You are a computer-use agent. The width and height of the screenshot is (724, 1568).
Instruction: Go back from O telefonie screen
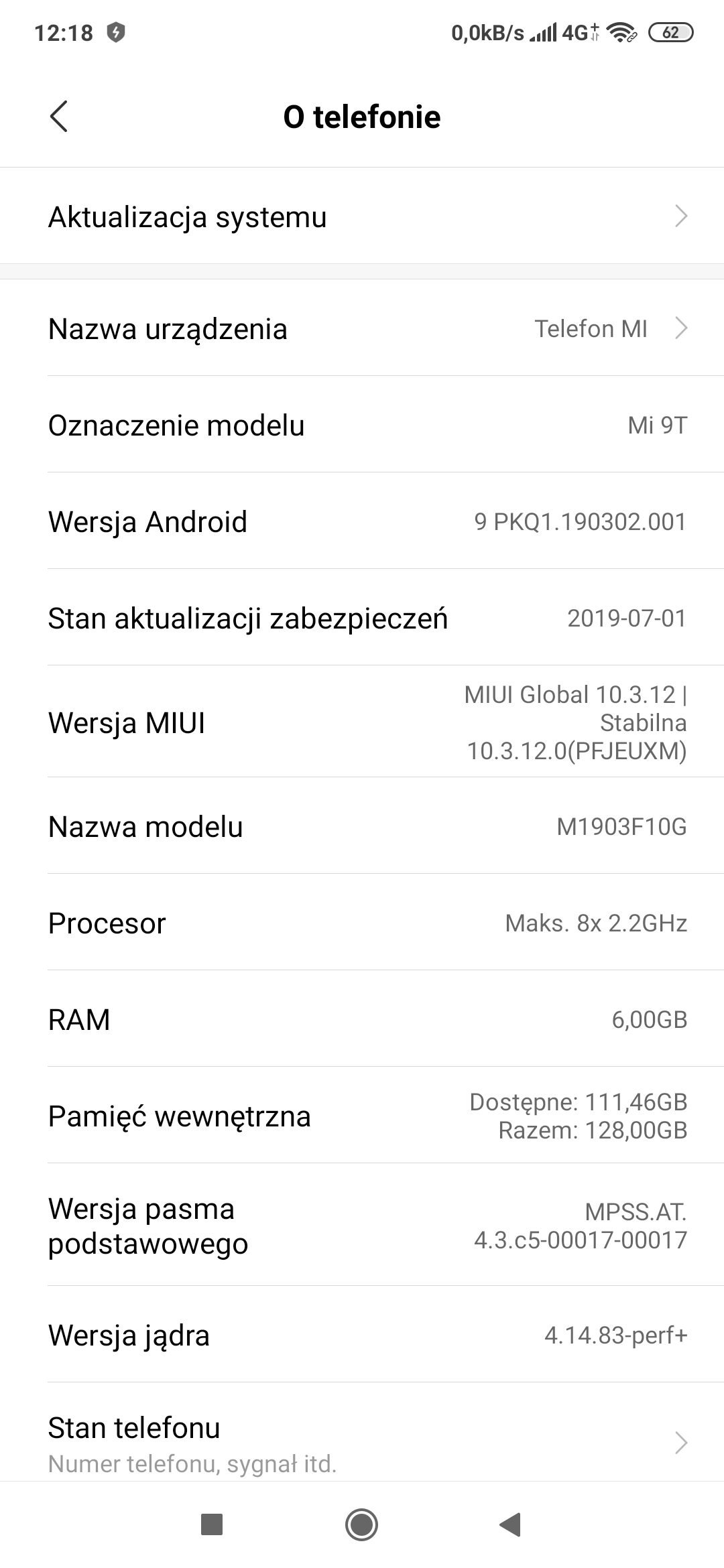(x=59, y=117)
